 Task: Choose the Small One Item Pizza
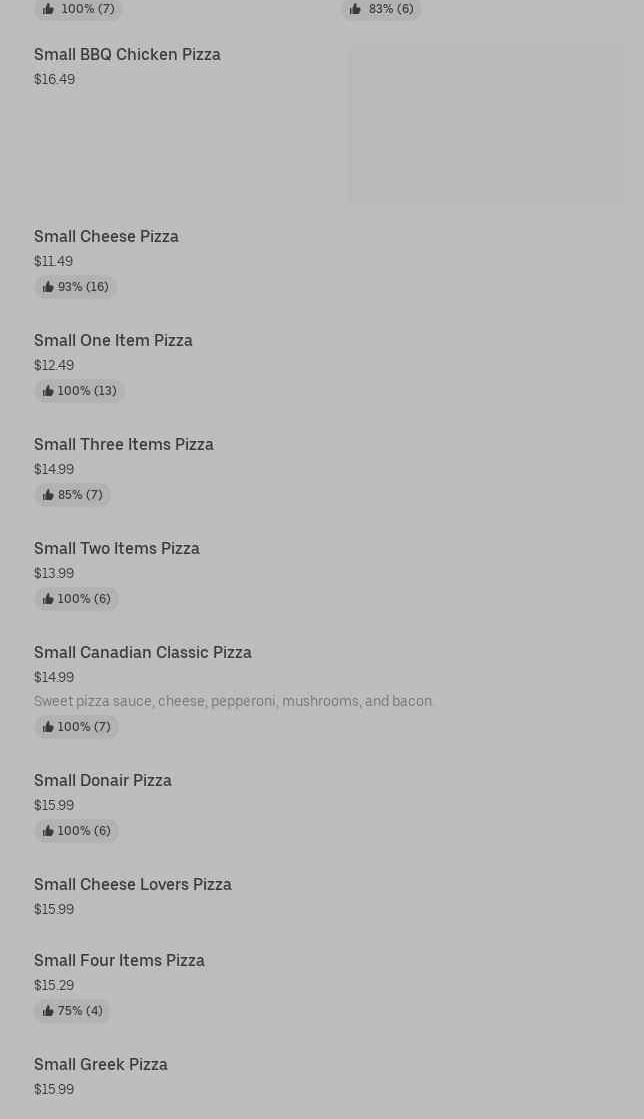pyautogui.click(x=113, y=340)
